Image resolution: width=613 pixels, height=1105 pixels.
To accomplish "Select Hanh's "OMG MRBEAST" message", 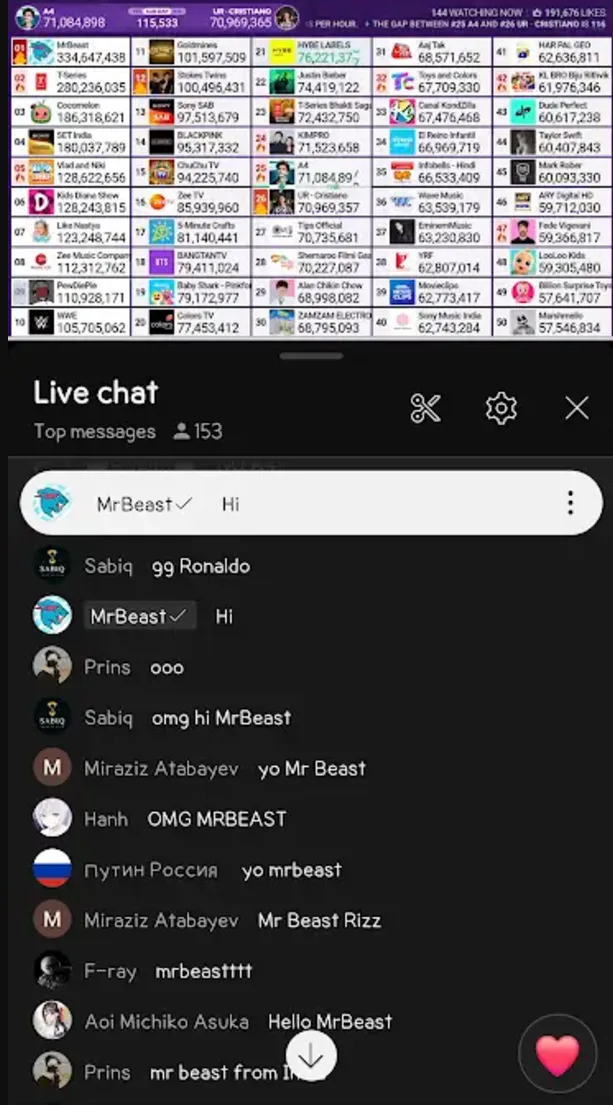I will [306, 818].
